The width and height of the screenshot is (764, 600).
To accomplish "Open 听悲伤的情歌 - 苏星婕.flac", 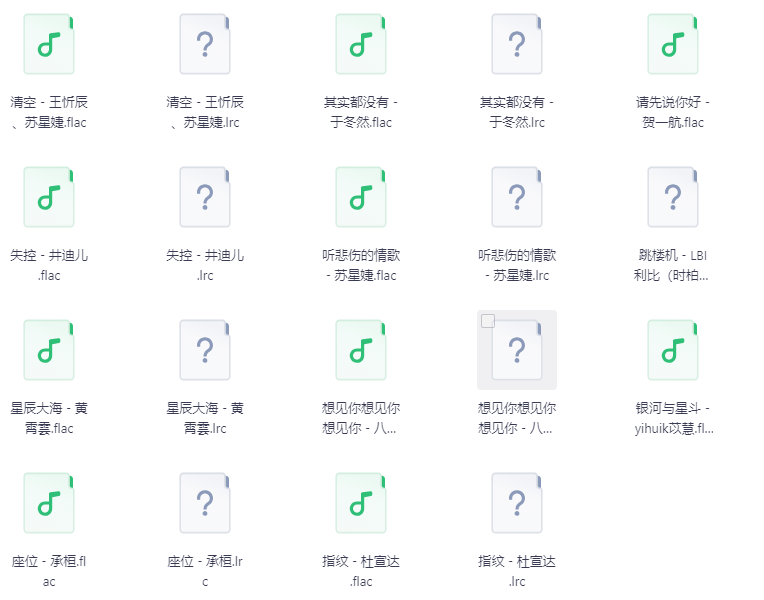I will pos(361,198).
